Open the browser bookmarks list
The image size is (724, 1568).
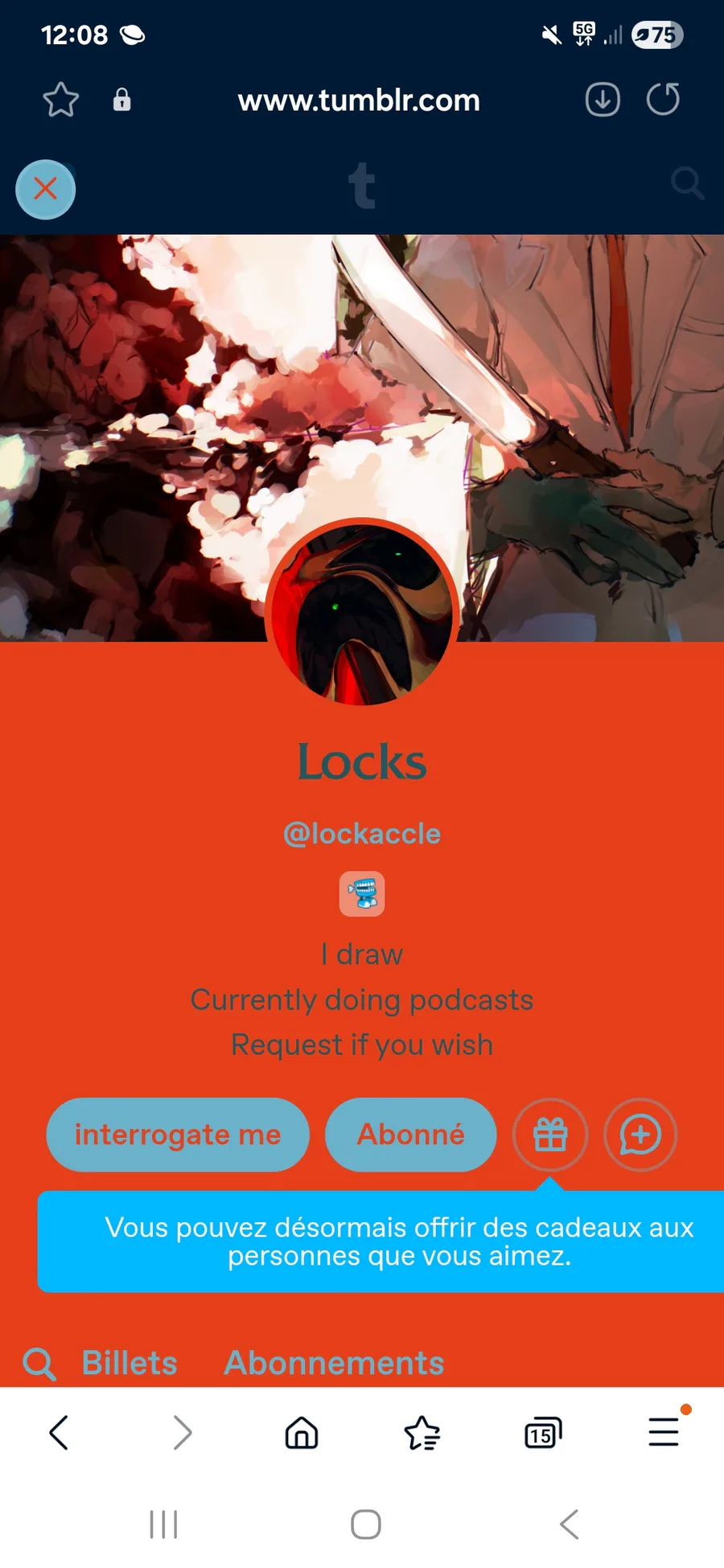(x=422, y=1432)
